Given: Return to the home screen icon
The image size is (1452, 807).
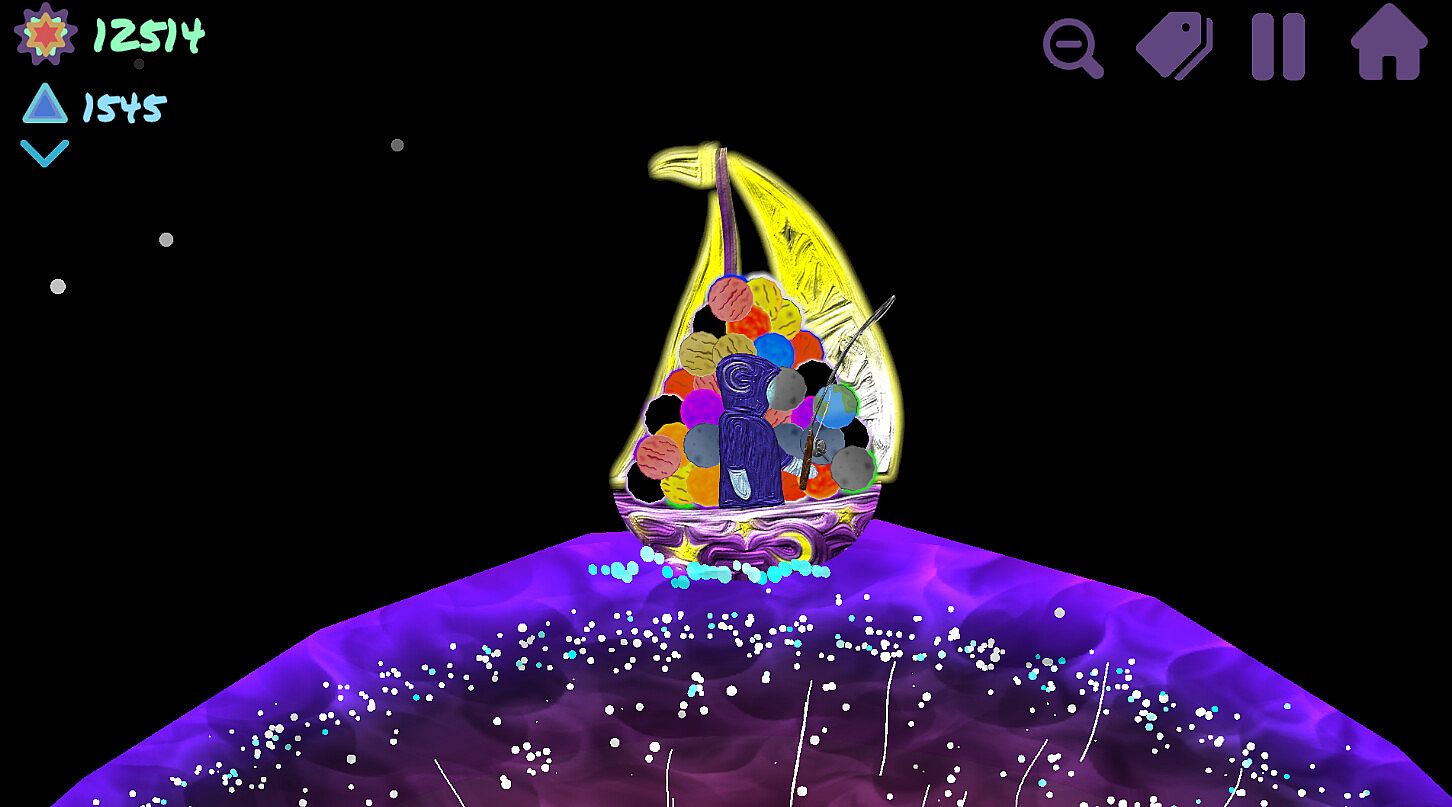Looking at the screenshot, I should (x=1388, y=45).
